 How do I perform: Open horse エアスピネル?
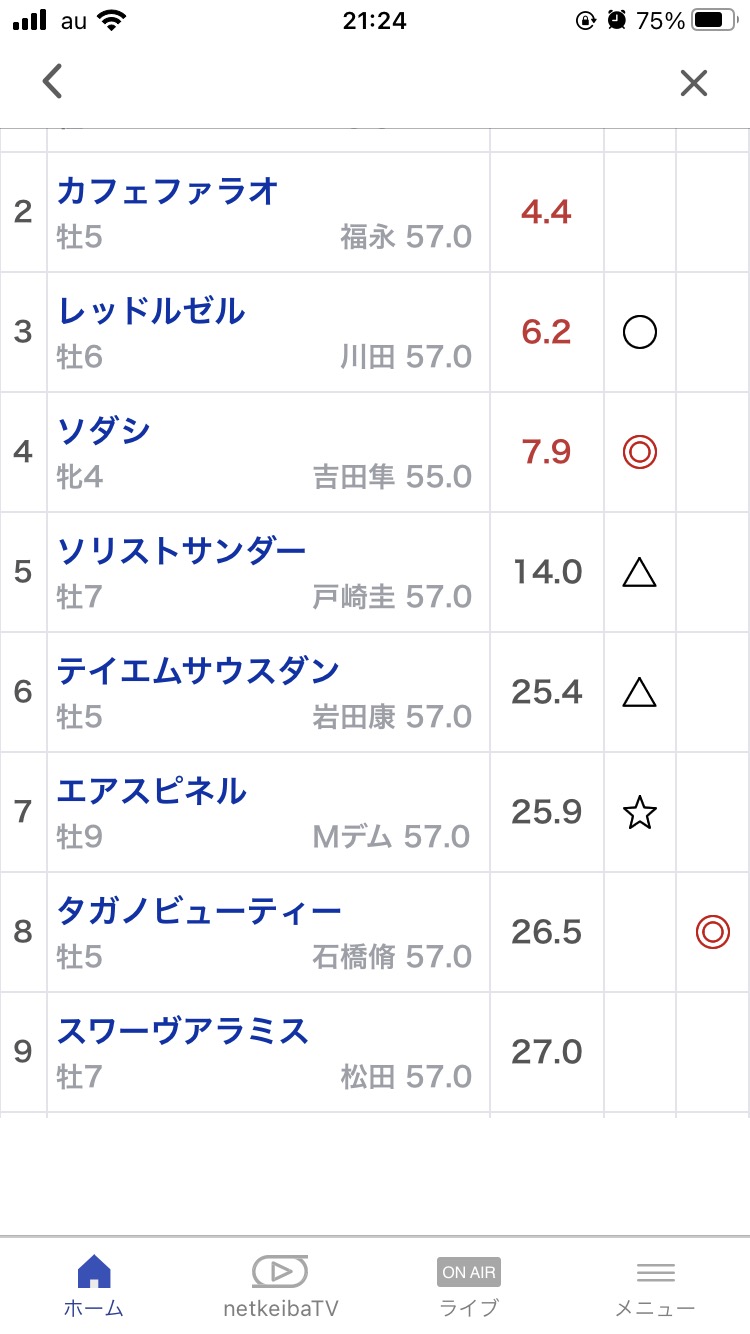click(x=151, y=791)
